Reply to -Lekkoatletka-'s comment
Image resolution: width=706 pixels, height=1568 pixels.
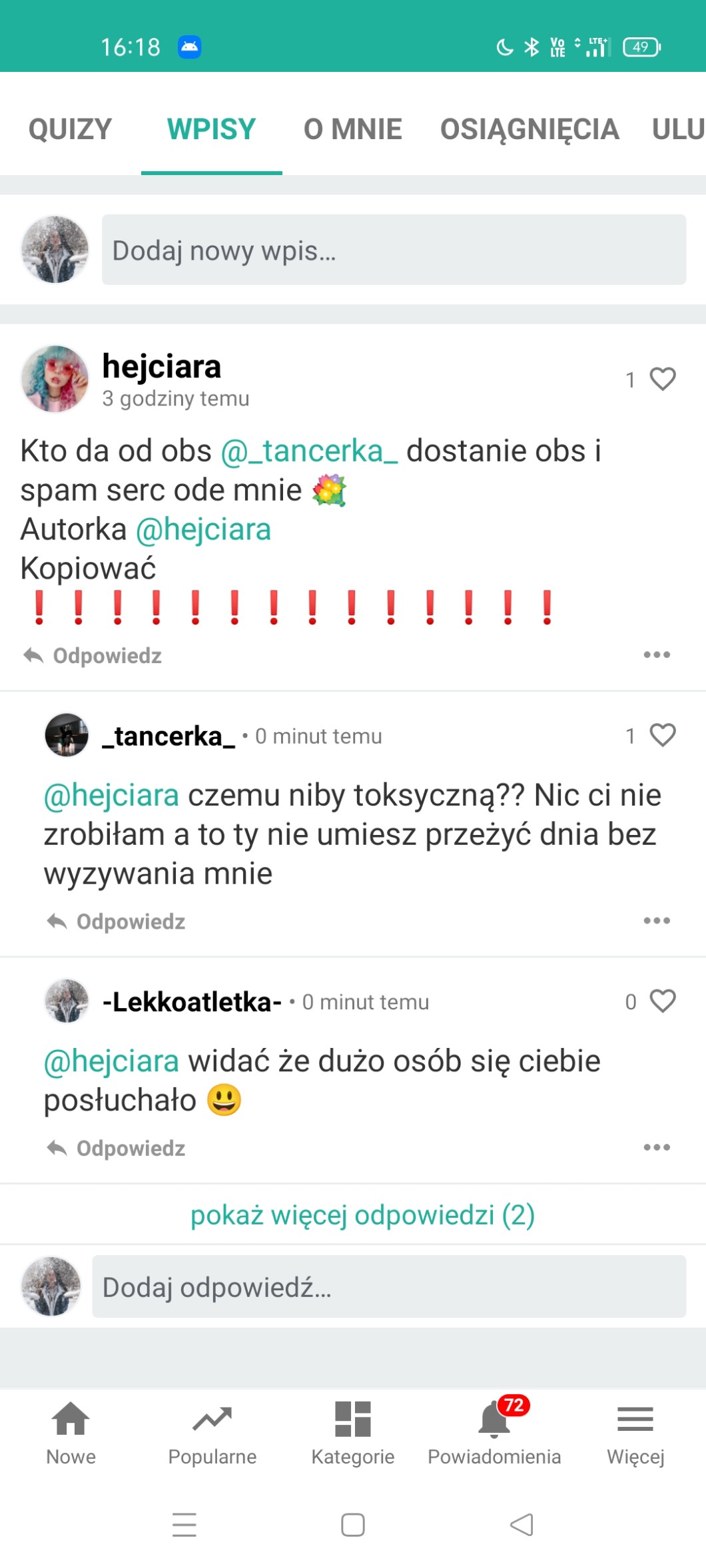point(117,1148)
